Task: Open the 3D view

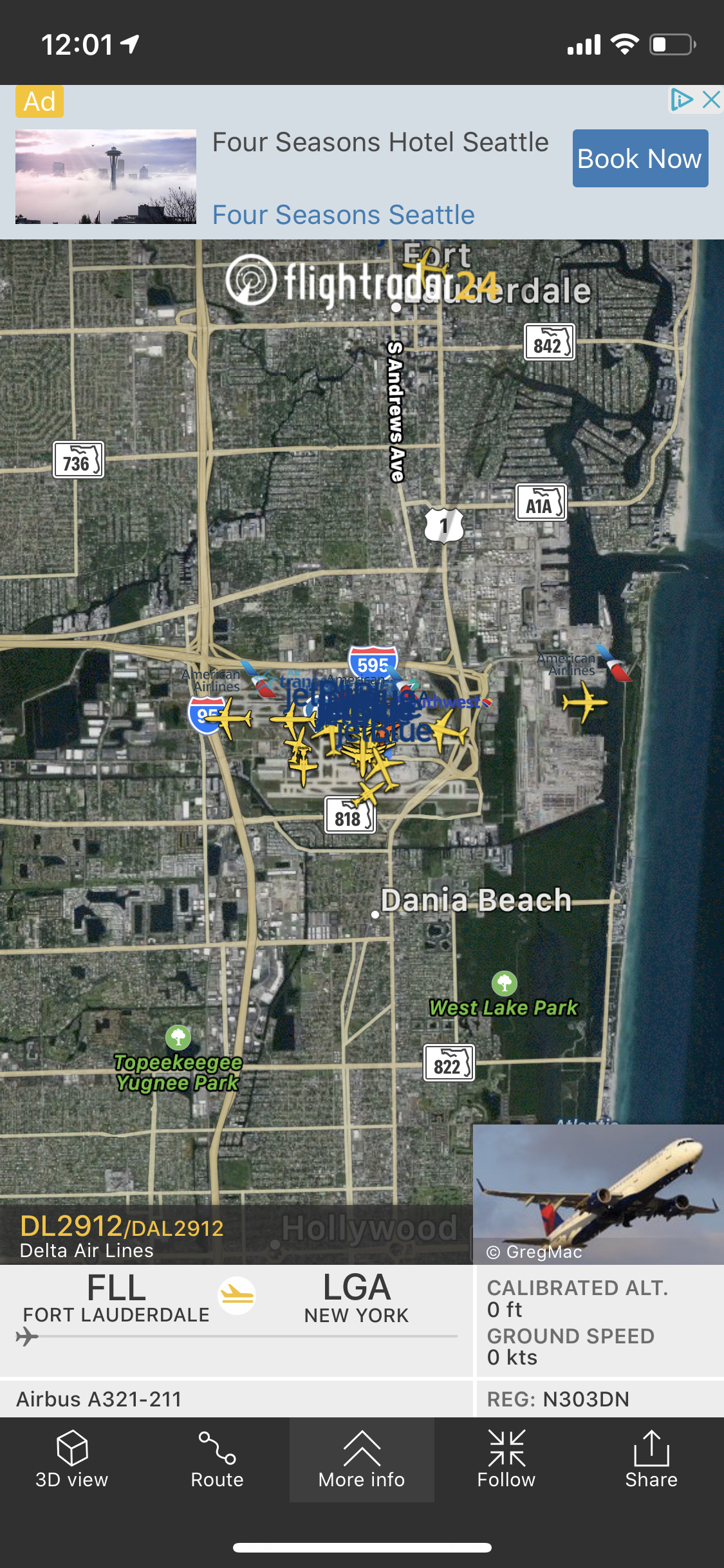Action: (72, 1459)
